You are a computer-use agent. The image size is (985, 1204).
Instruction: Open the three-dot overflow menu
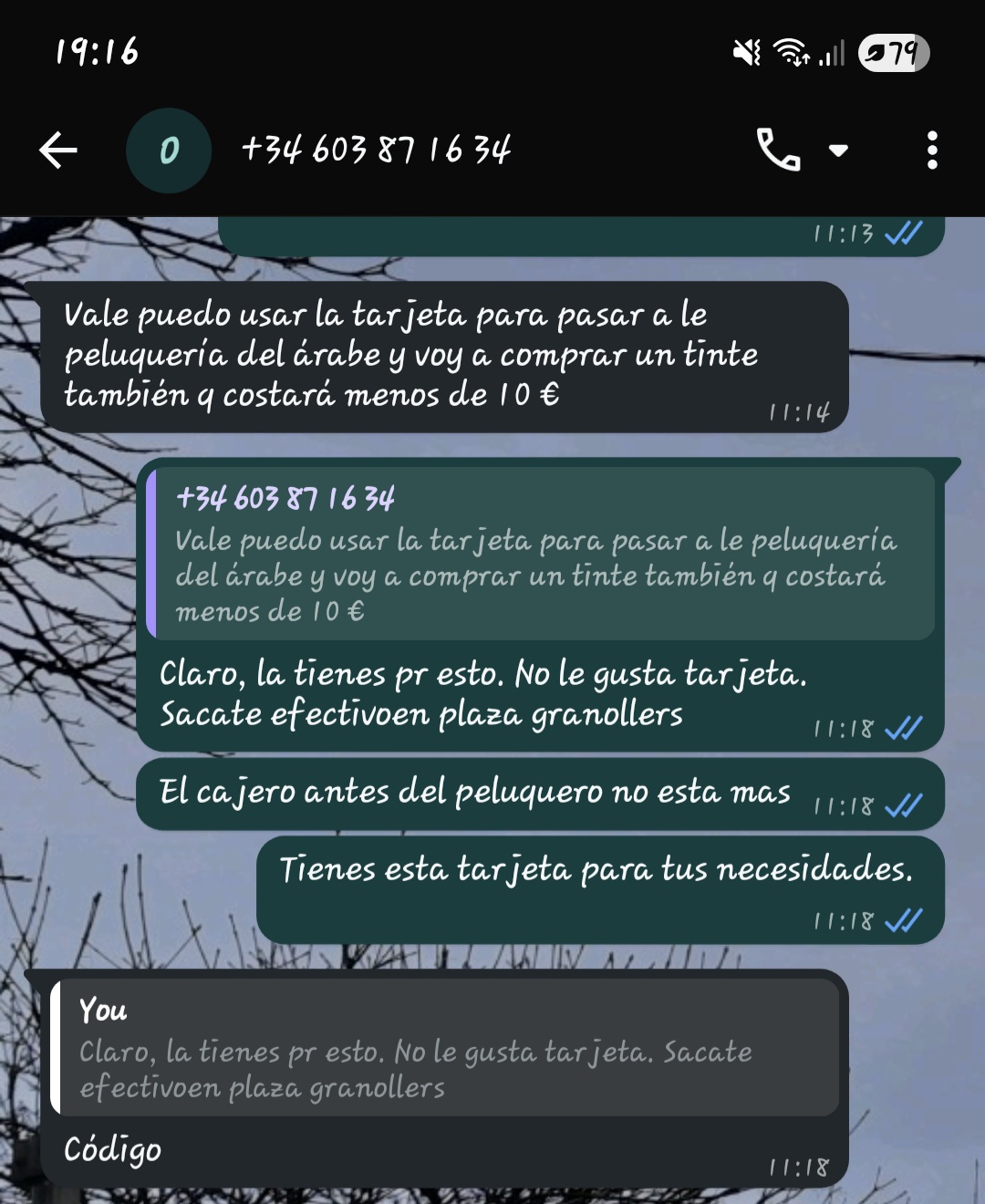click(931, 150)
